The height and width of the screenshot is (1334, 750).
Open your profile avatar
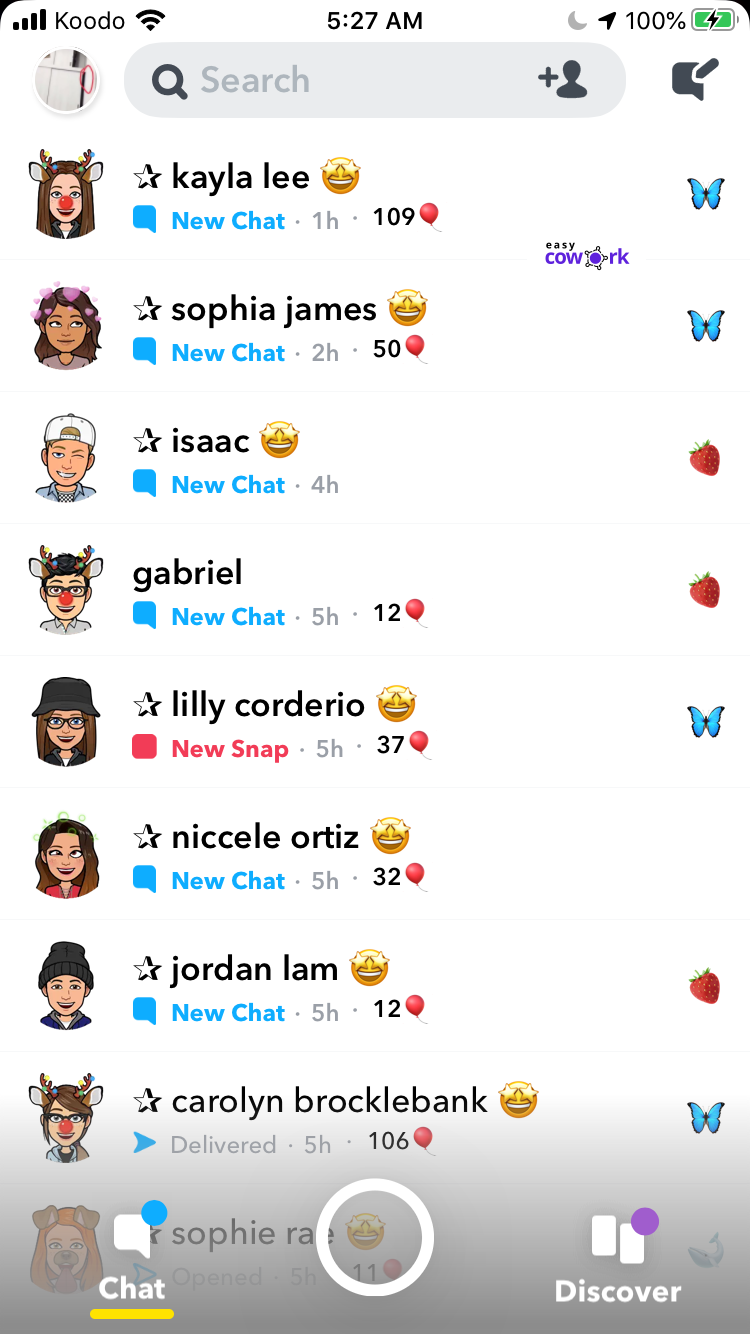click(x=67, y=80)
